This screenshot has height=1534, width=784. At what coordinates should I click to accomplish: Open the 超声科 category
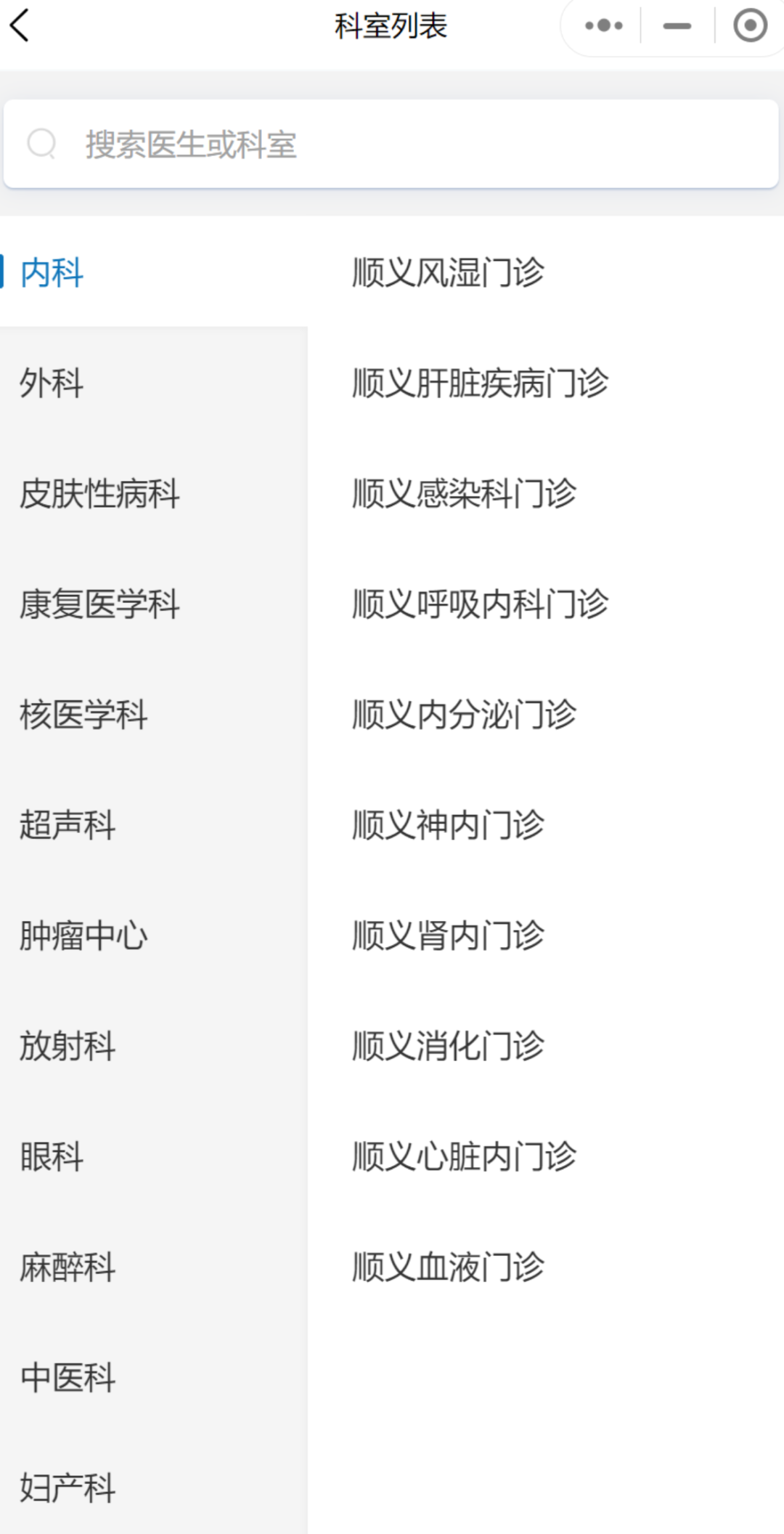click(153, 824)
